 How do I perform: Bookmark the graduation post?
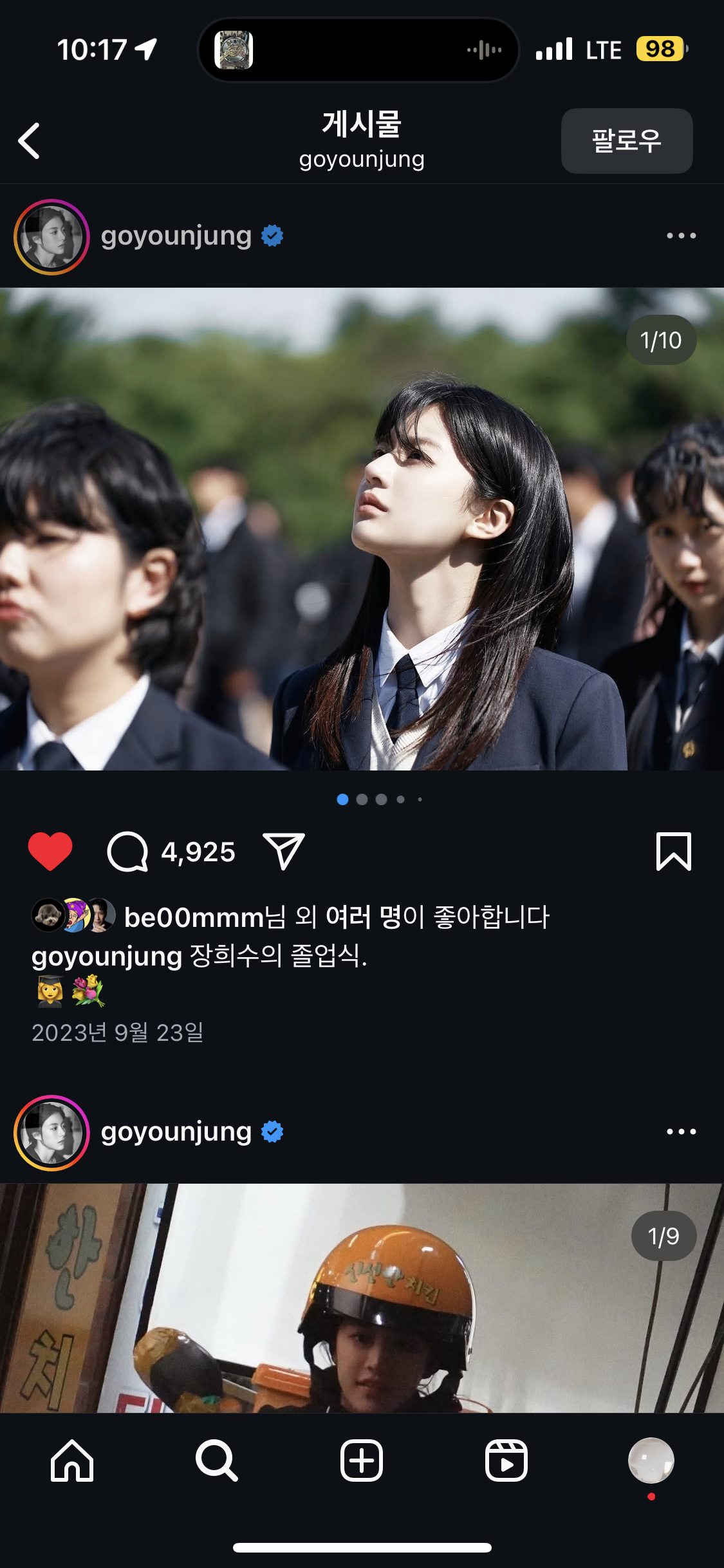tap(673, 852)
